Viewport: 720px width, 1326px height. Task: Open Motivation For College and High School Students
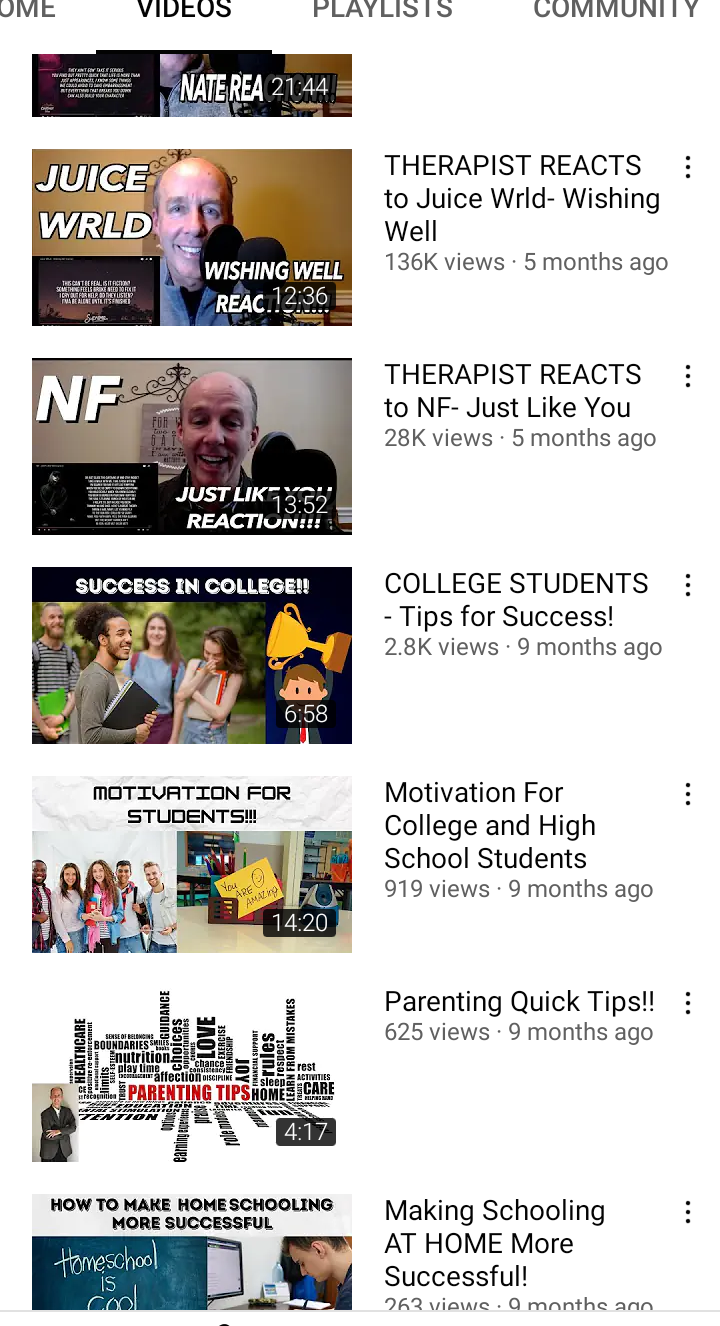pos(192,864)
